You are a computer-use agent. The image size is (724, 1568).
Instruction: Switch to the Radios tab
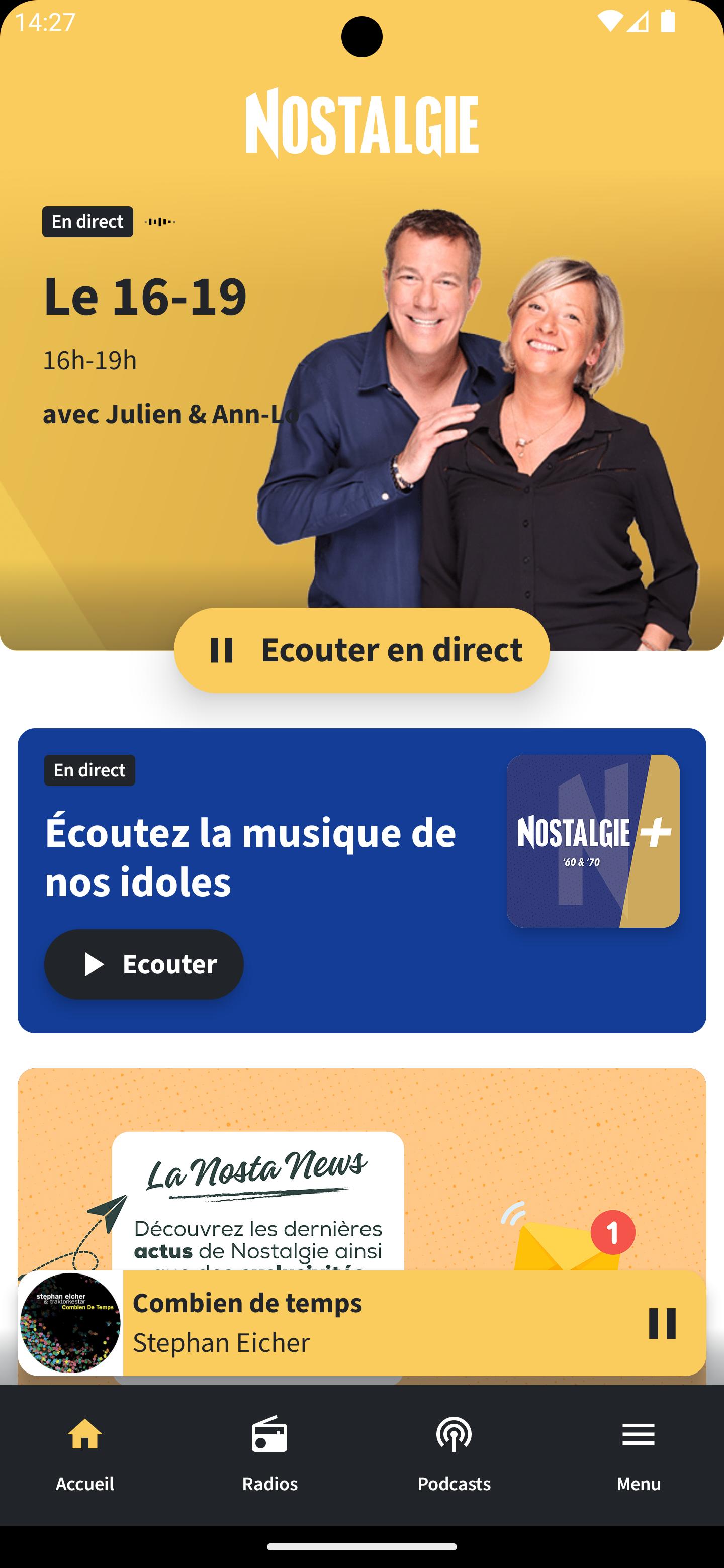point(270,1453)
